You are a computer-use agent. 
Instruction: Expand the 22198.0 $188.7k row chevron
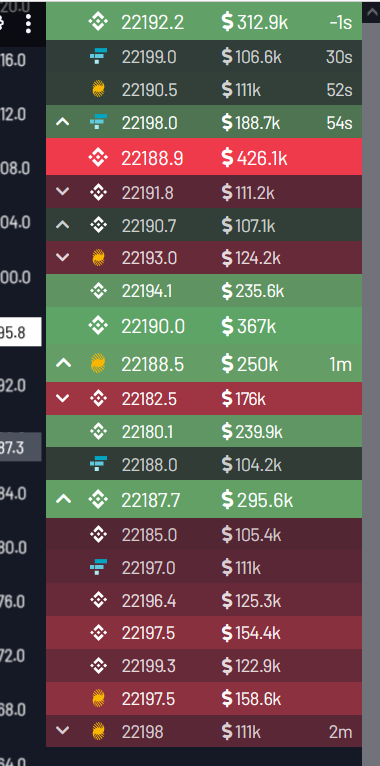[x=63, y=122]
